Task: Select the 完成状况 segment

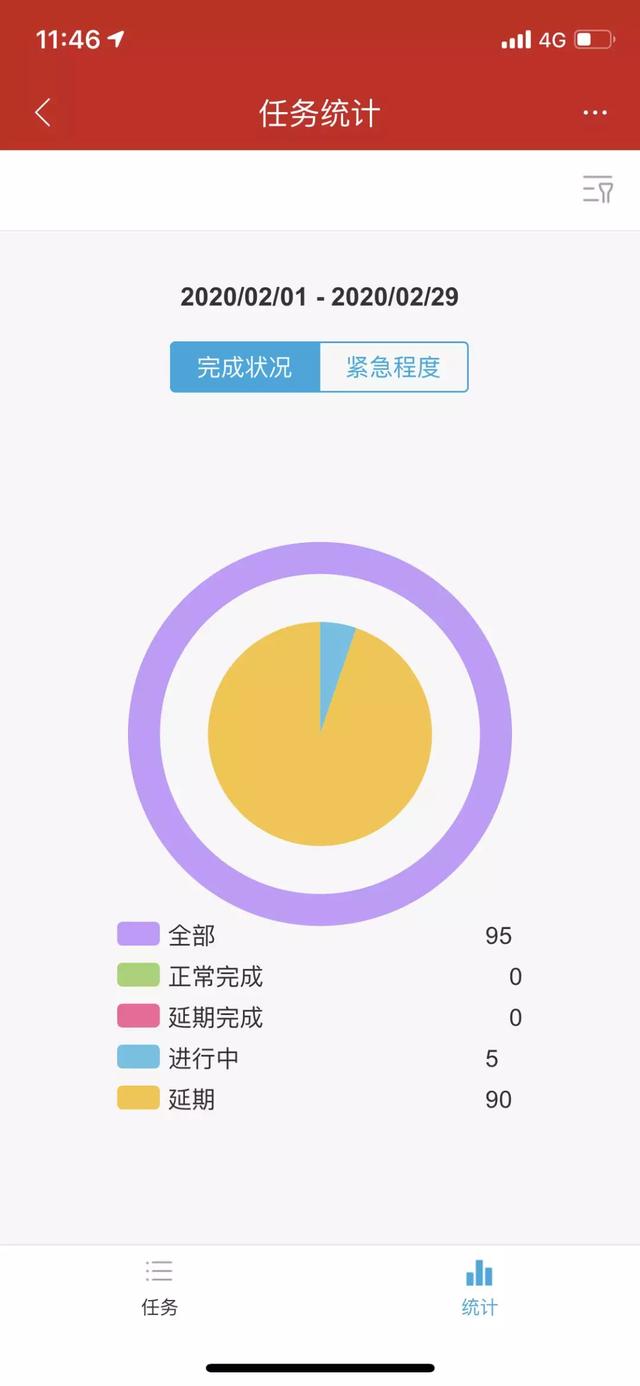Action: (x=245, y=367)
